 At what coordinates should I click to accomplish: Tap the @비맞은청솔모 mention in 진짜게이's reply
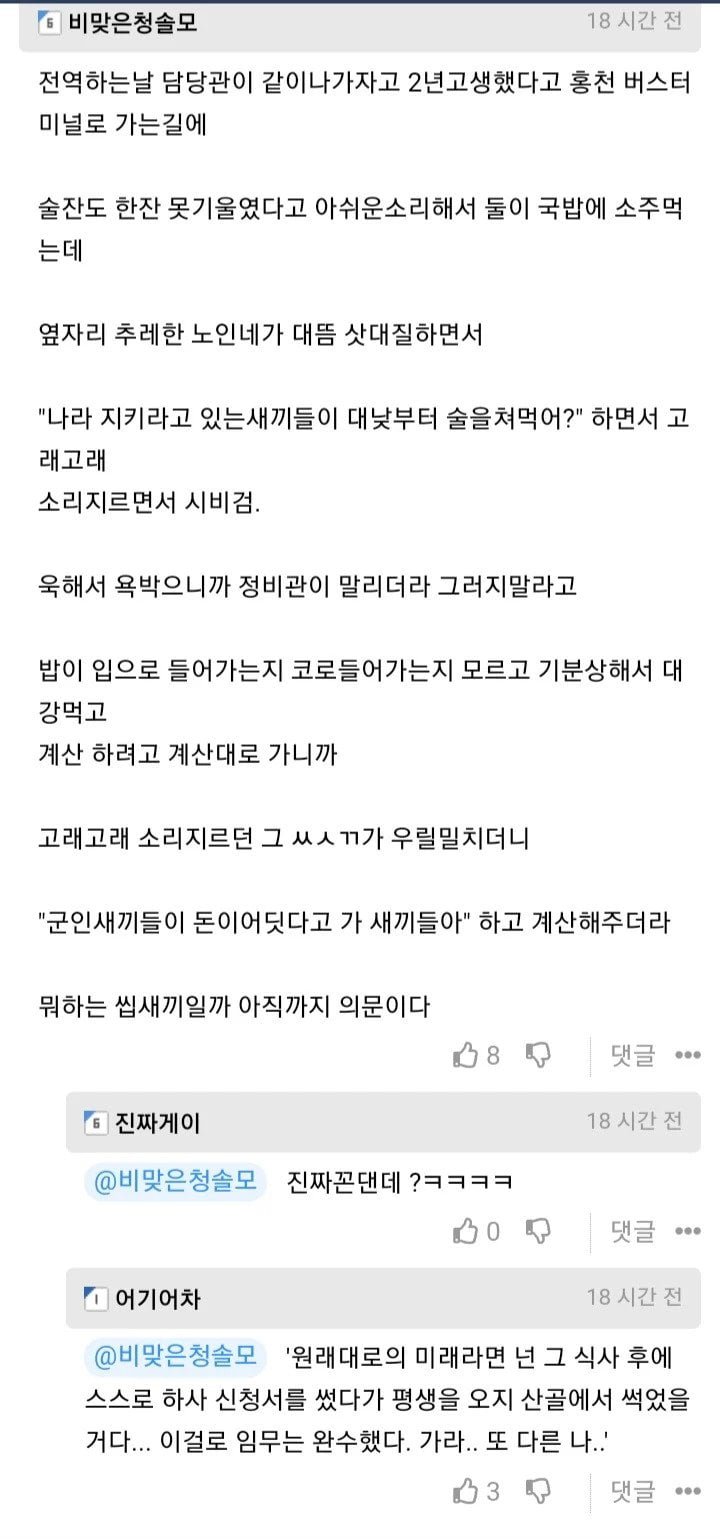[176, 1182]
